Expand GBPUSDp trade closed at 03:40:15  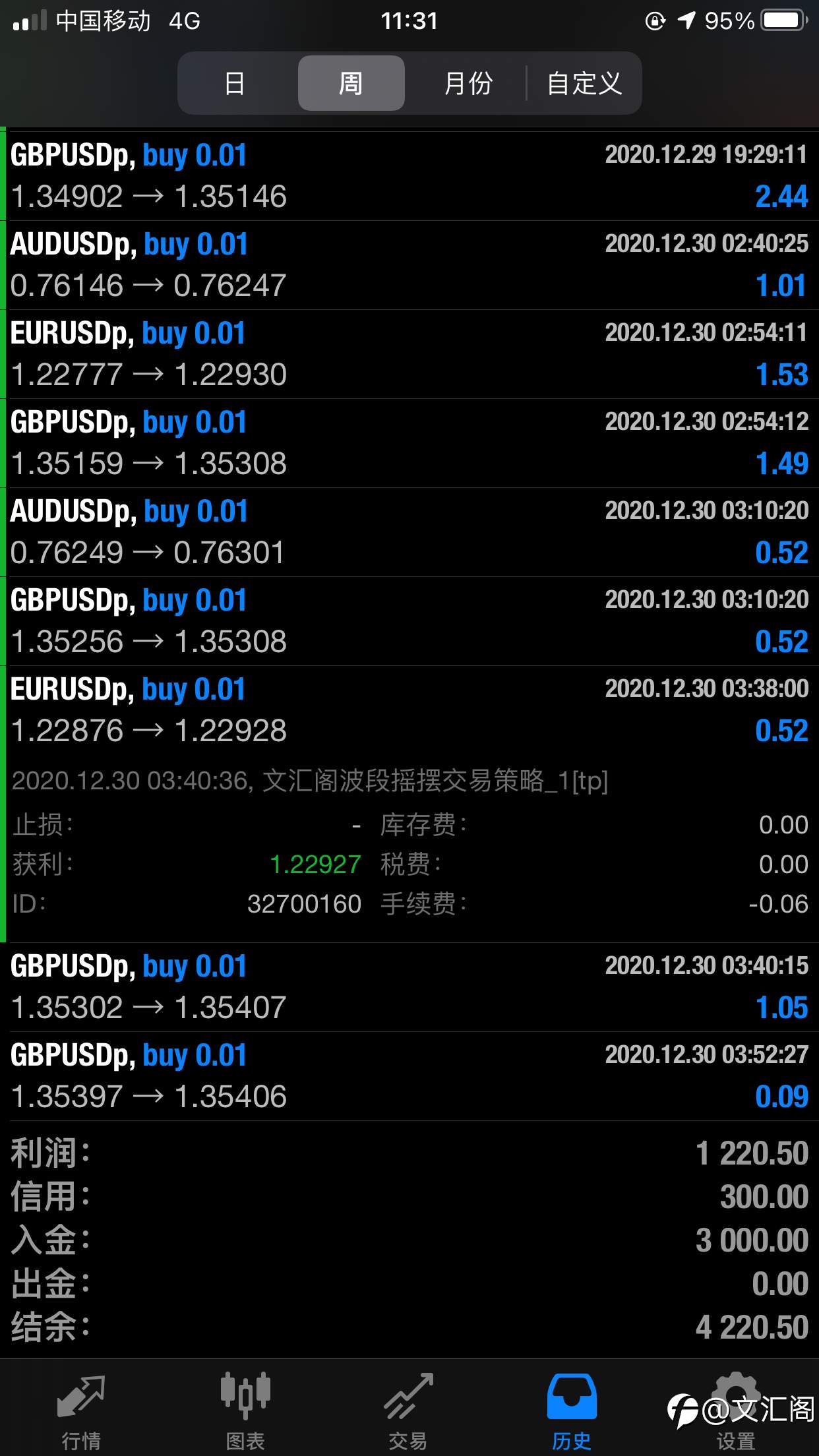click(409, 987)
